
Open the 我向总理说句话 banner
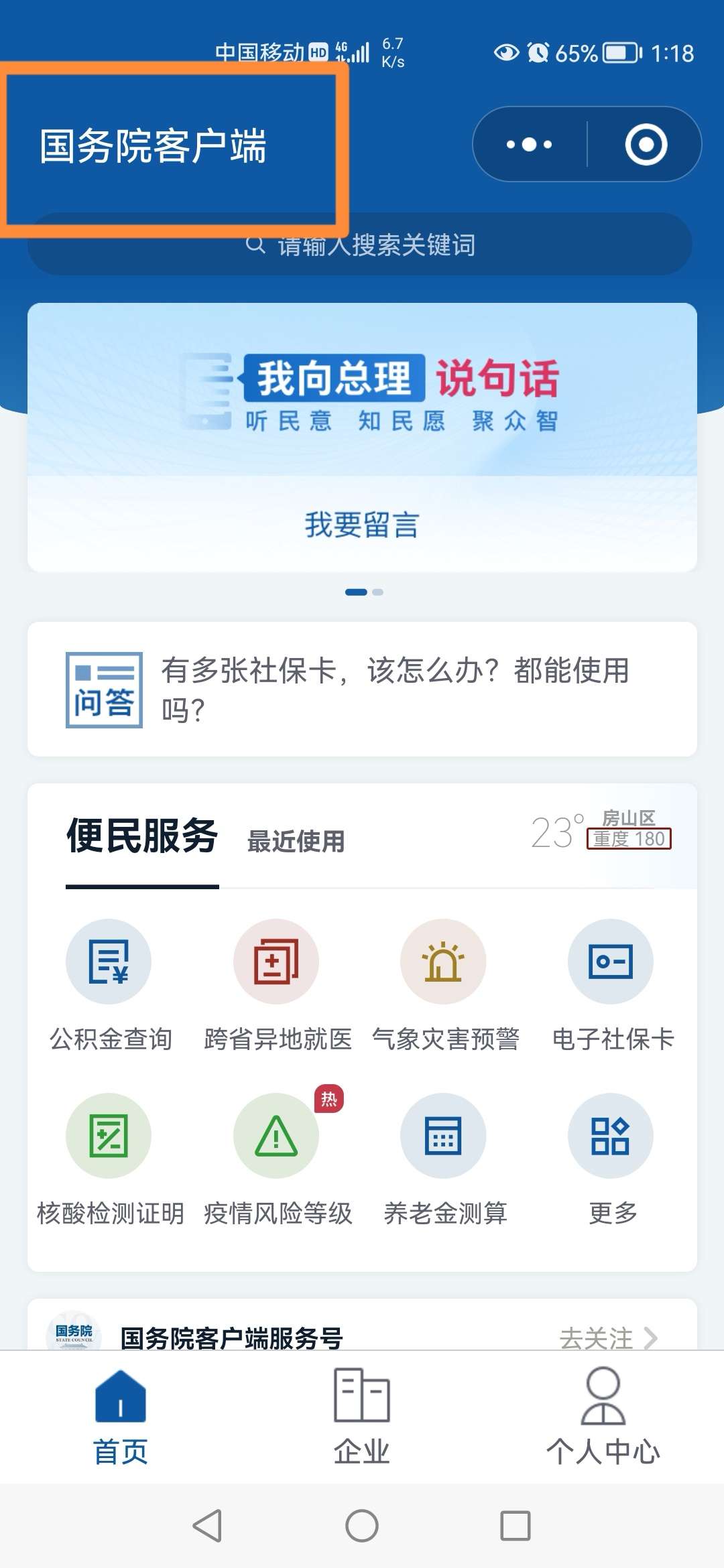pyautogui.click(x=362, y=392)
